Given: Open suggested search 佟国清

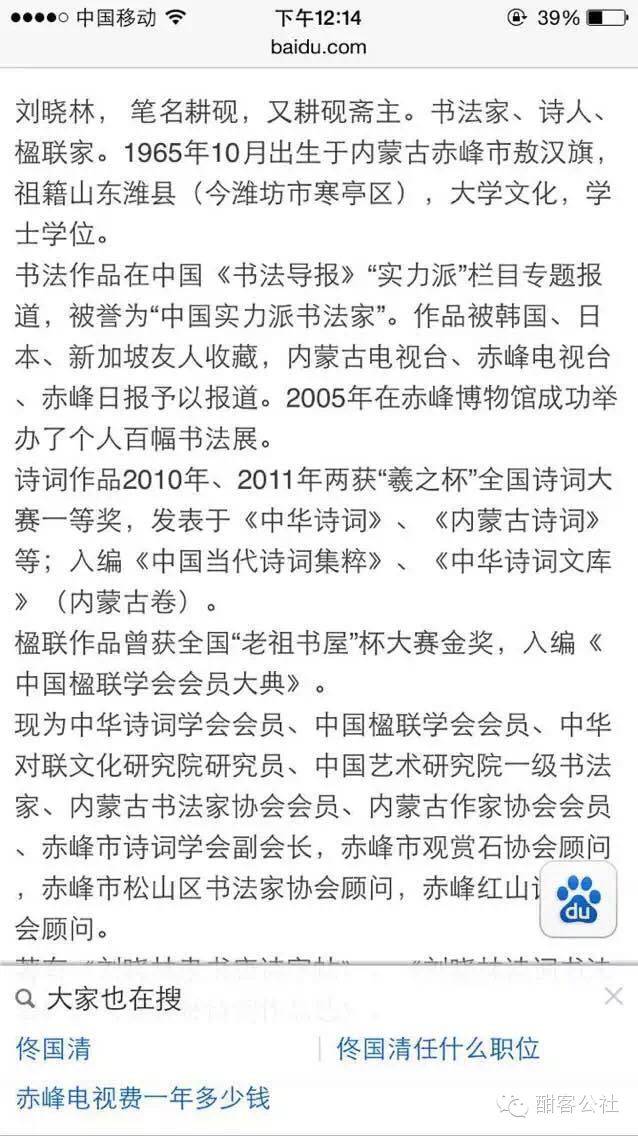Looking at the screenshot, I should point(54,1048).
